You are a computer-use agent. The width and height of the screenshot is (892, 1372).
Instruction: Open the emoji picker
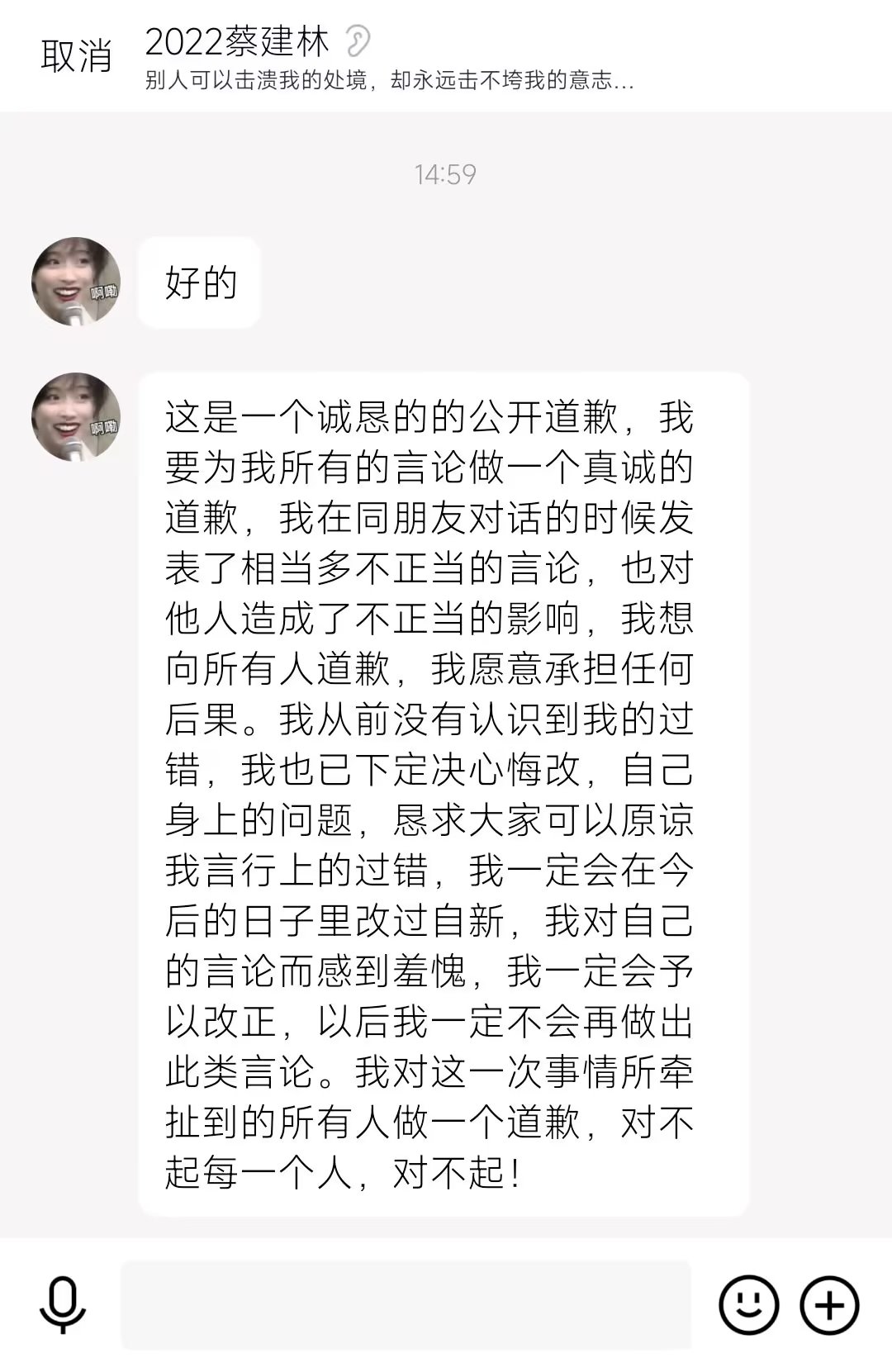(x=748, y=1305)
